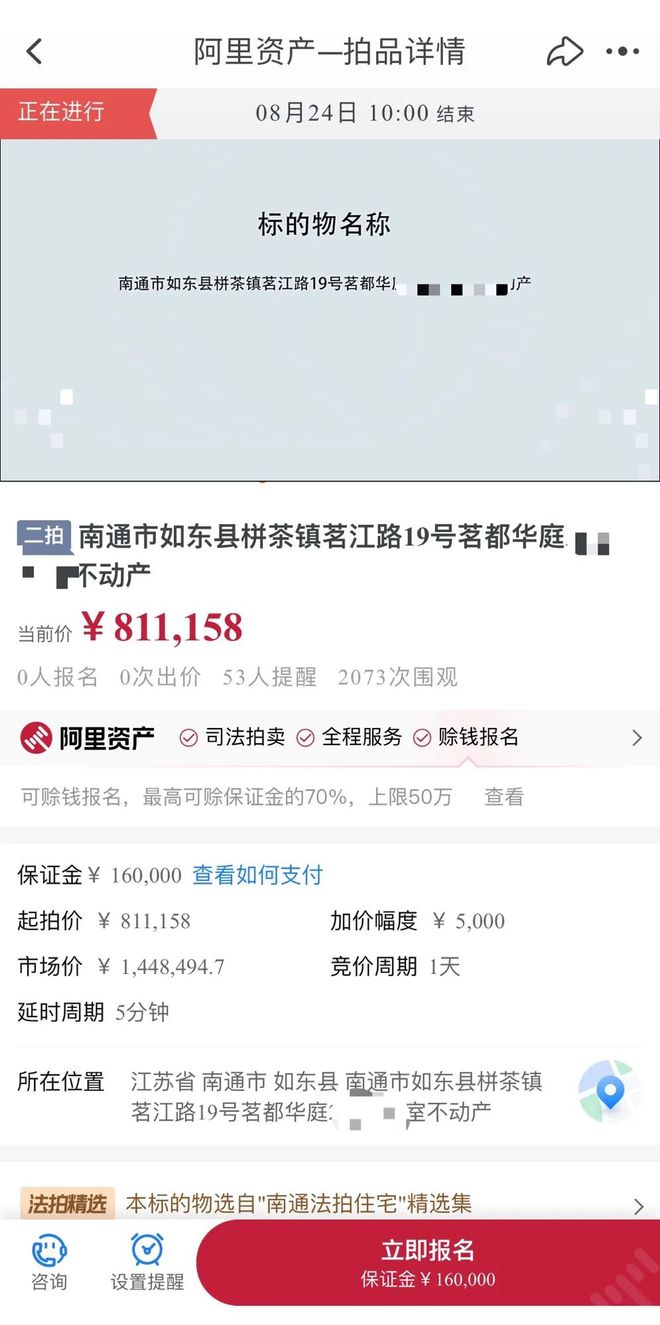Open the 法拍精选 南通法拍住宅 collection
This screenshot has height=1325, width=660.
(330, 1204)
